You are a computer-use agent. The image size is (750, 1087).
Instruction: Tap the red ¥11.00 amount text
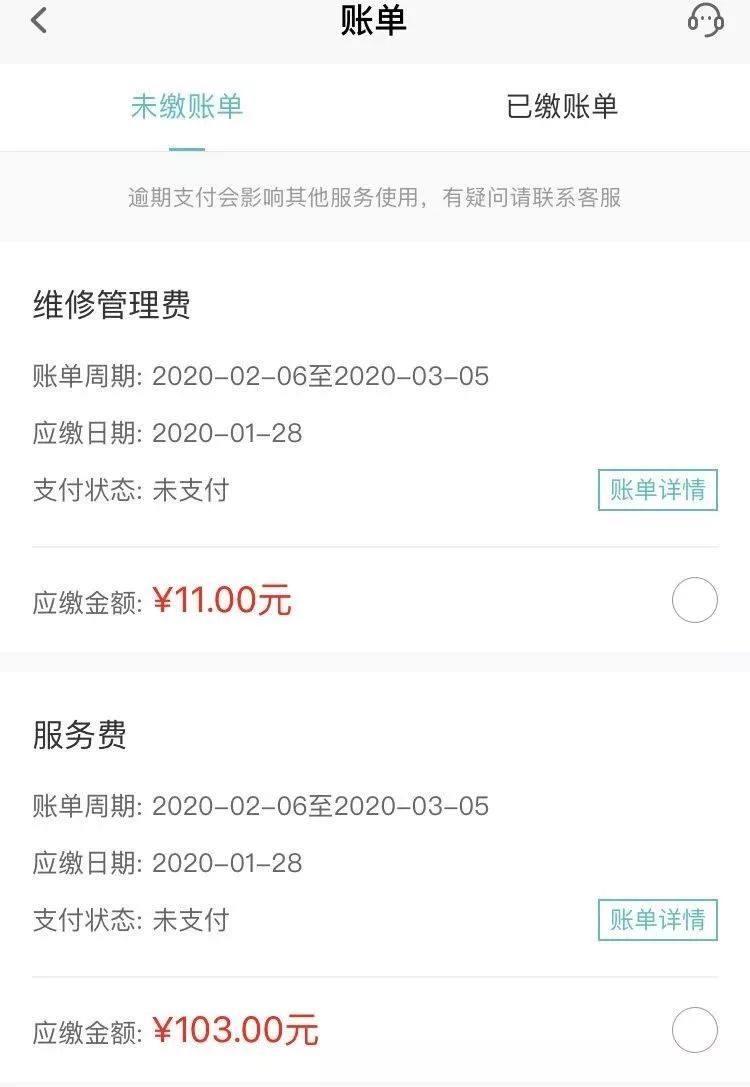click(223, 600)
